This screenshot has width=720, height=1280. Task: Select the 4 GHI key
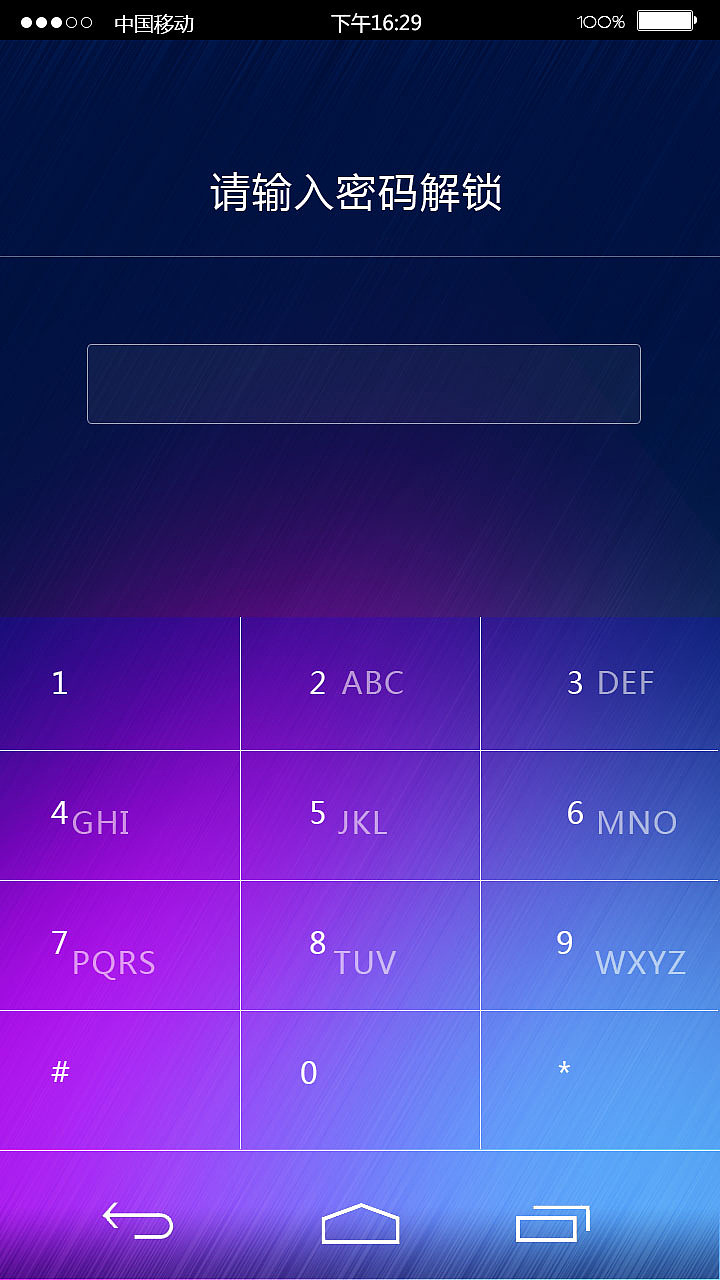click(x=120, y=816)
